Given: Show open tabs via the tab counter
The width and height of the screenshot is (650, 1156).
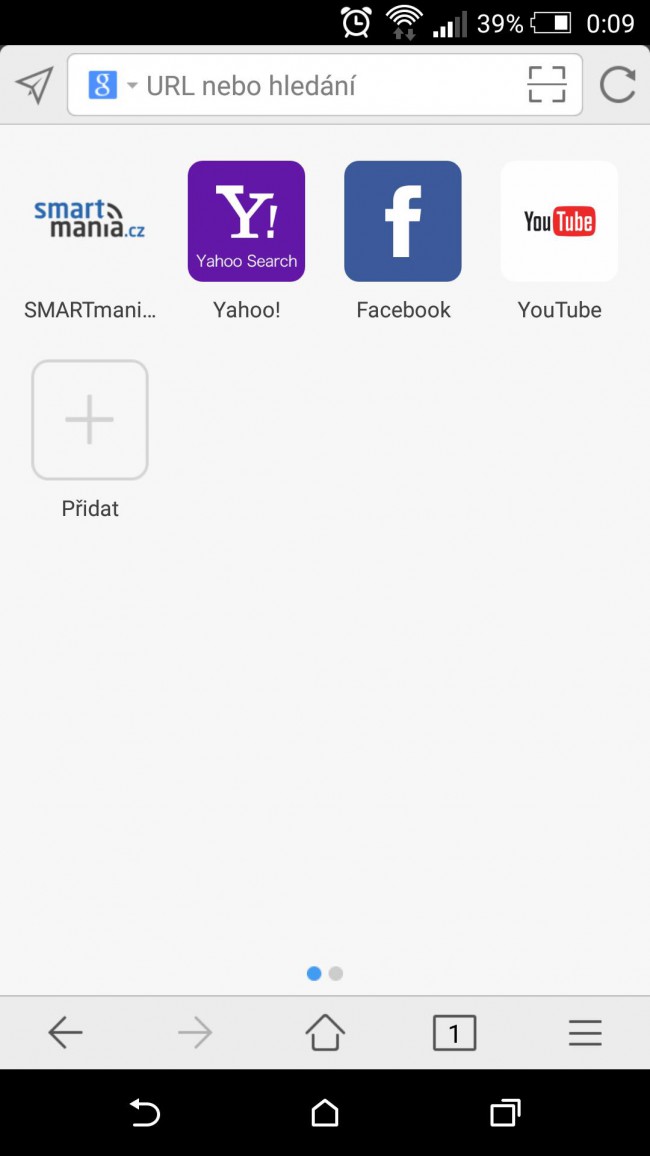Looking at the screenshot, I should tap(455, 1033).
